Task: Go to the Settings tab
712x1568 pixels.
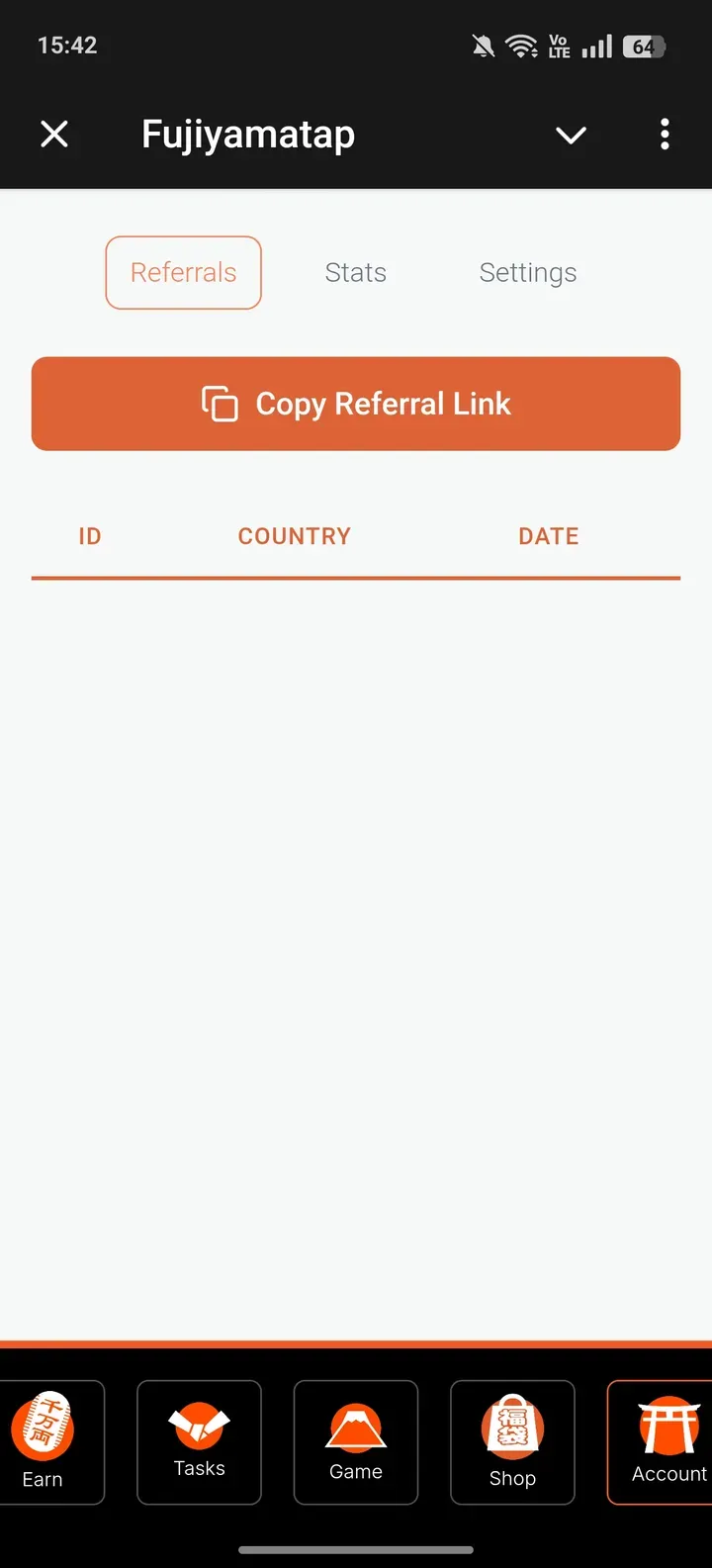Action: click(528, 272)
